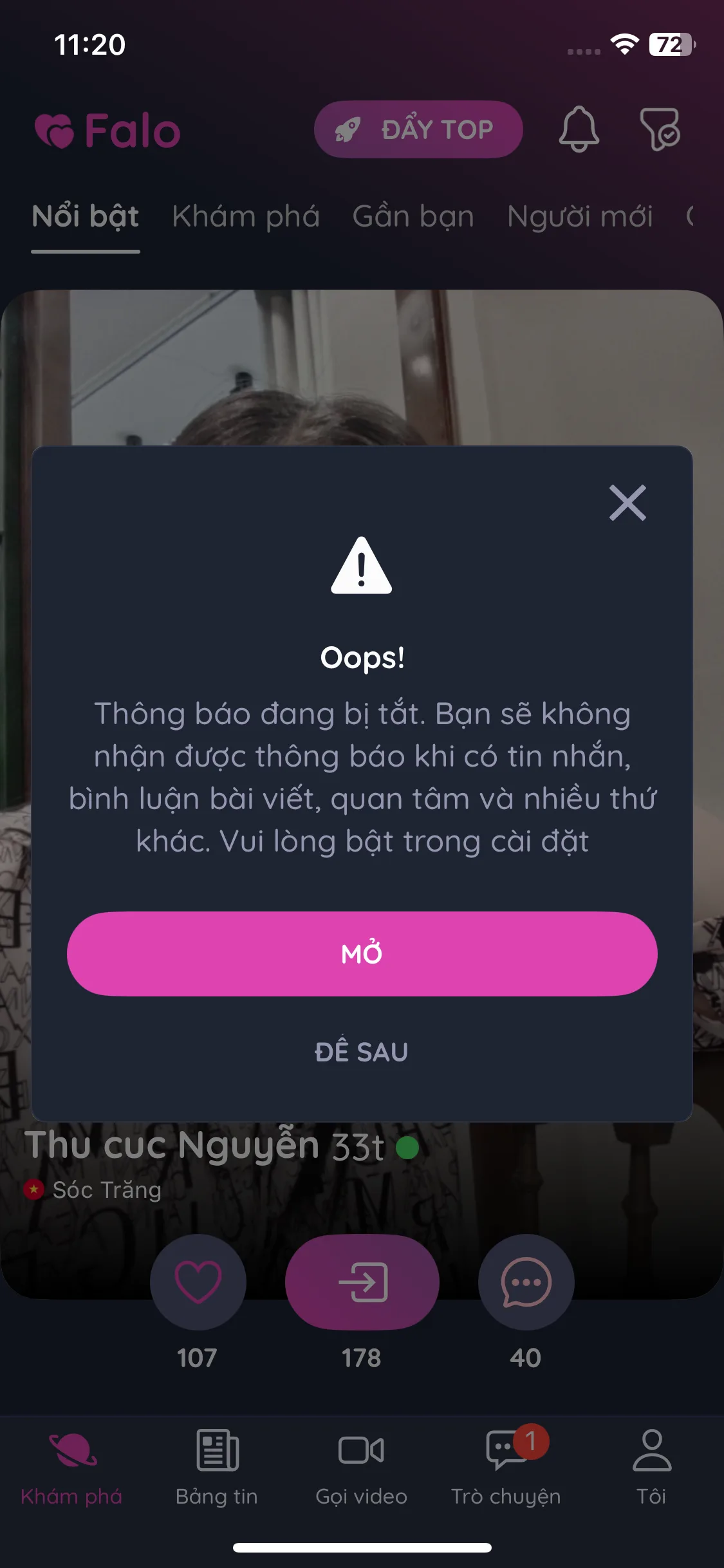The height and width of the screenshot is (1568, 724).
Task: Switch to the Gần bạn tab
Action: tap(413, 216)
